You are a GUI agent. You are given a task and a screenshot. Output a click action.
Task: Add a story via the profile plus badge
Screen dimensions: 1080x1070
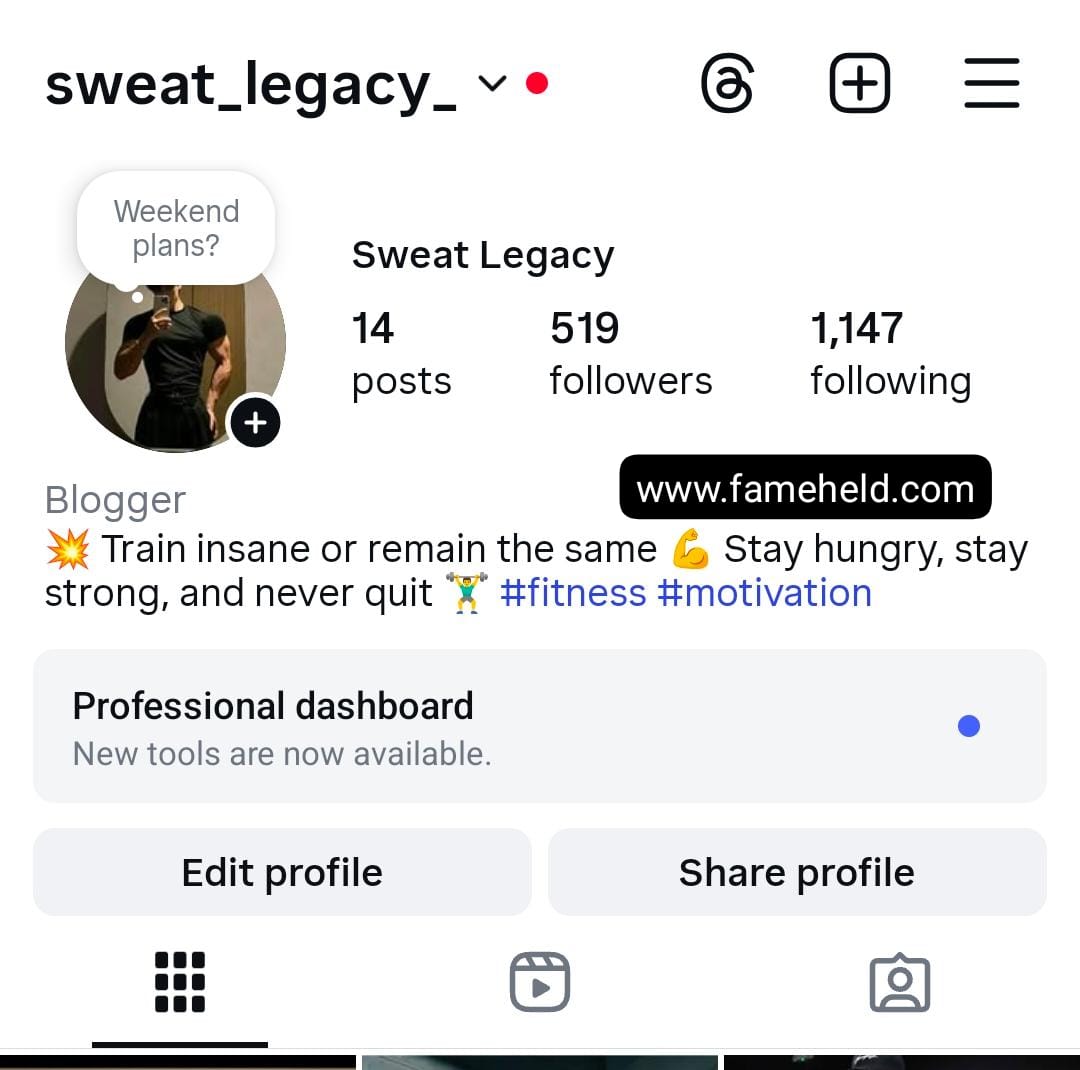coord(255,423)
